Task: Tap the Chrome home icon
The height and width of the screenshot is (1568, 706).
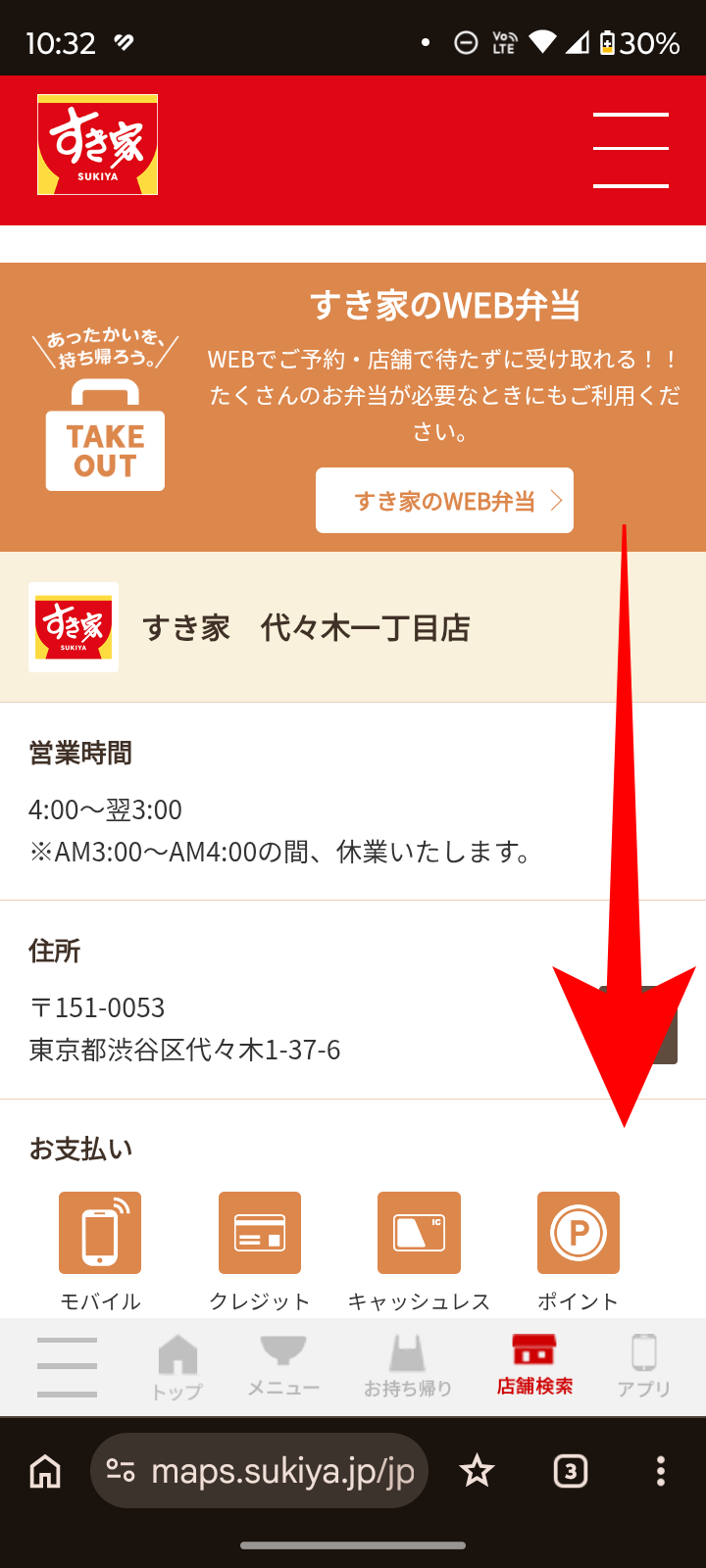Action: point(43,1470)
